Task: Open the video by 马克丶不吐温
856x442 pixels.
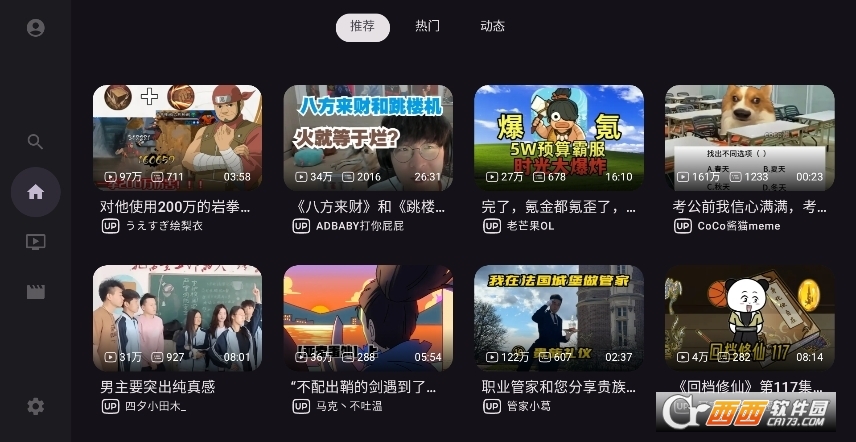Action: pyautogui.click(x=368, y=318)
